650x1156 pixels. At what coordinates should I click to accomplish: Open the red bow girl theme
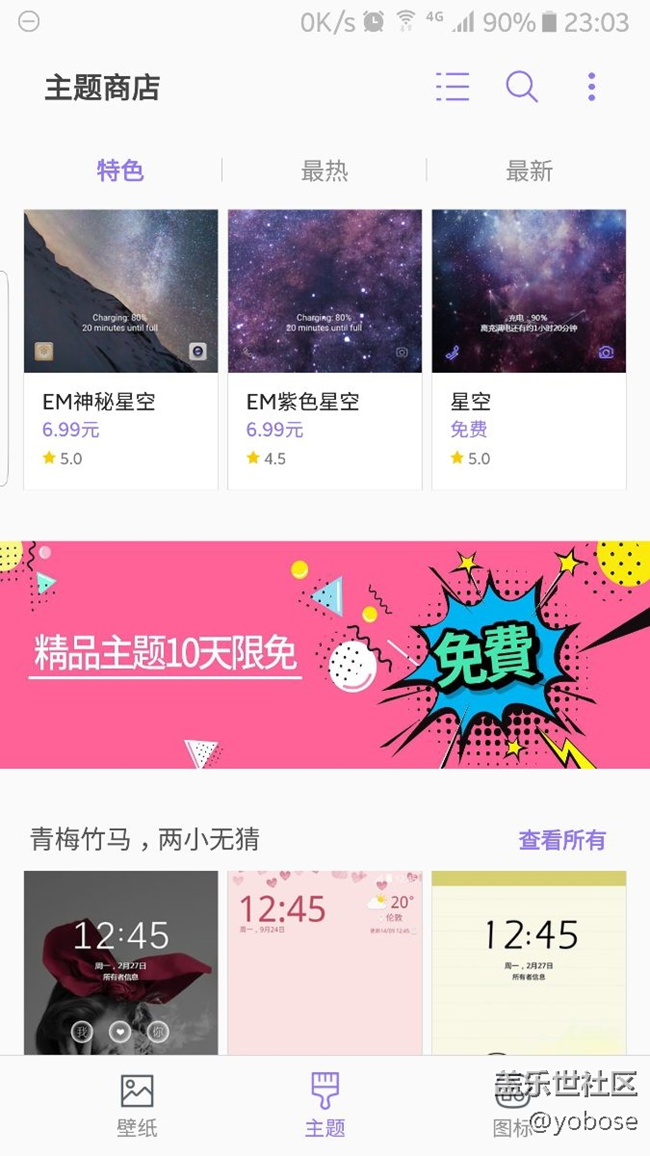point(120,960)
